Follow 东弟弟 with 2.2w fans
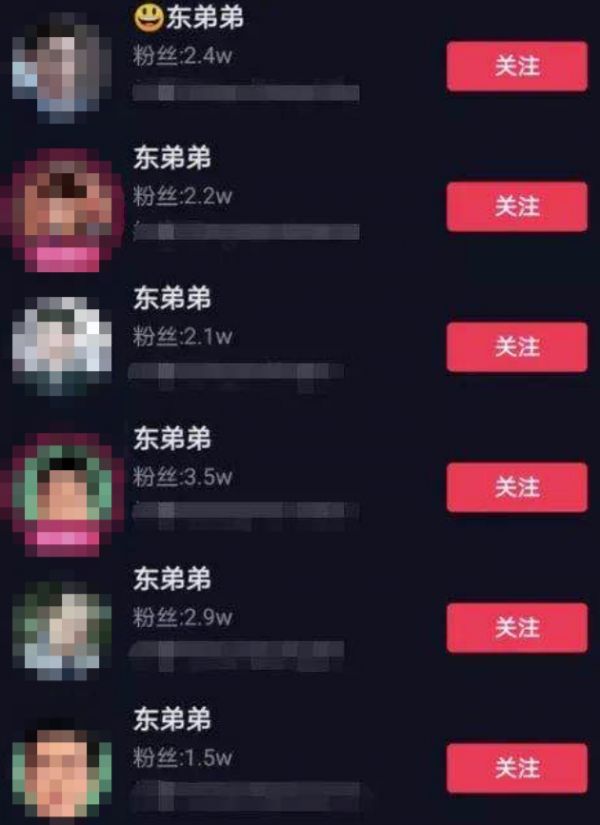The image size is (600, 825). click(x=516, y=207)
